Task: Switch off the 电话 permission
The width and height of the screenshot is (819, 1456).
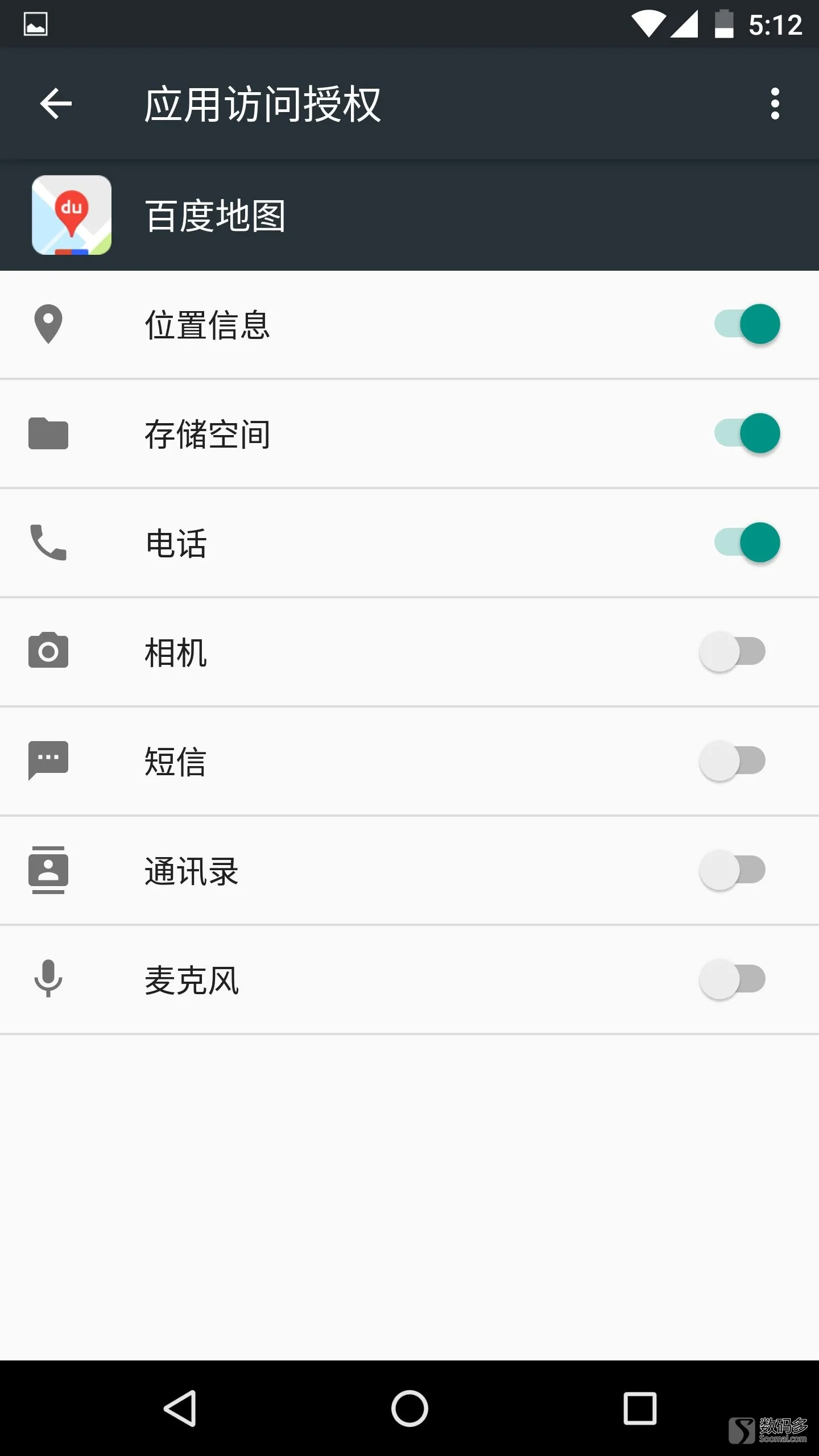Action: click(747, 543)
